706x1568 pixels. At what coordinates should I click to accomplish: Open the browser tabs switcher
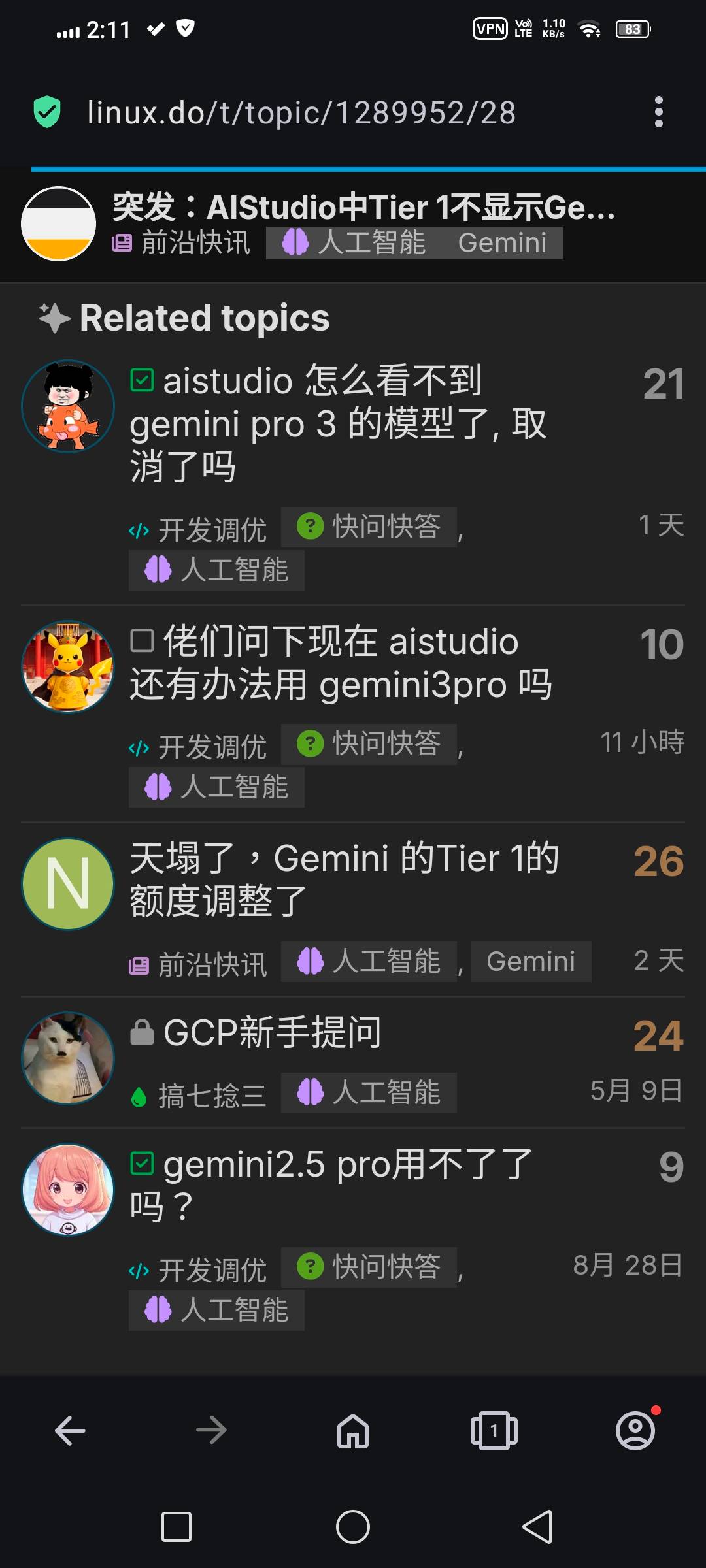click(494, 1431)
